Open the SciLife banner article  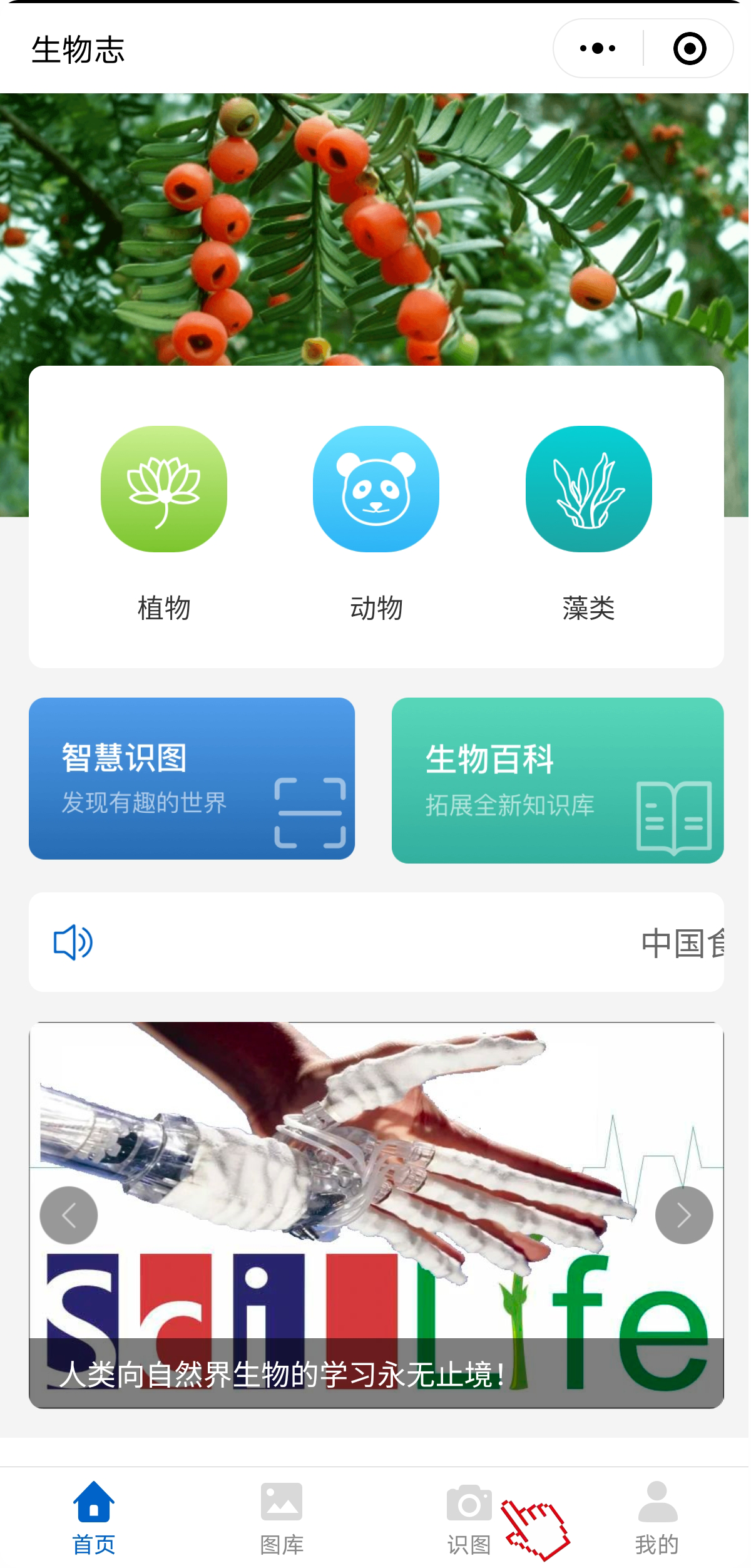coord(376,1215)
